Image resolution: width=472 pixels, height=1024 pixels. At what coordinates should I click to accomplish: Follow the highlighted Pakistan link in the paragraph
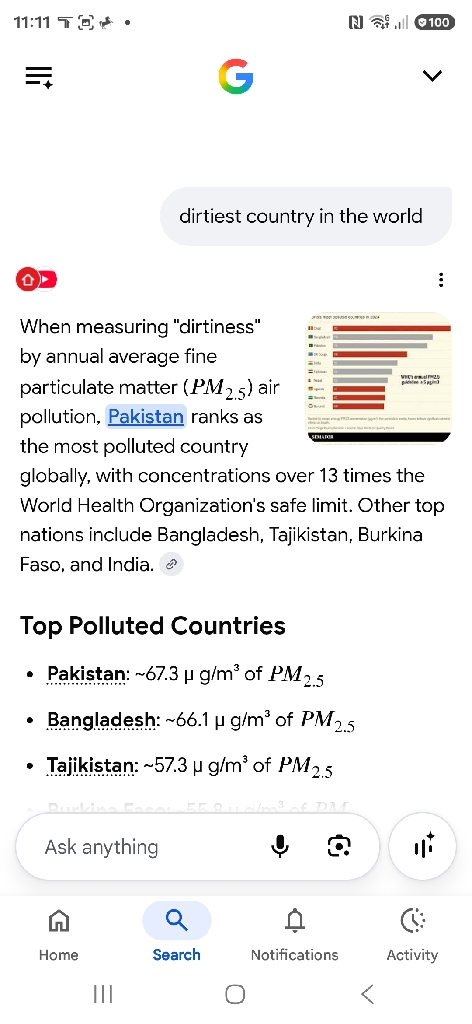[x=146, y=416]
